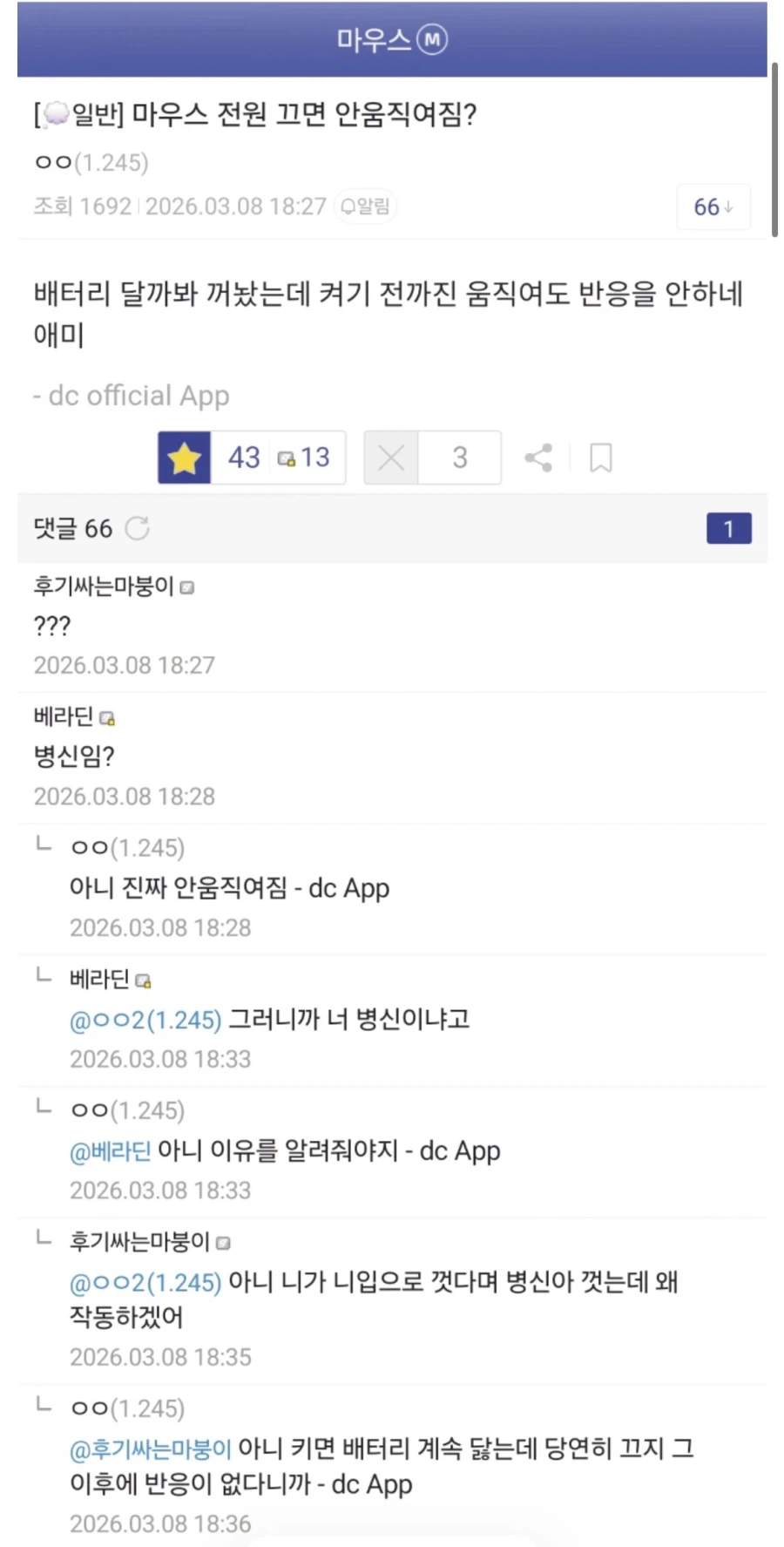Tap the star recommend icon
The height and width of the screenshot is (1547, 784).
183,457
